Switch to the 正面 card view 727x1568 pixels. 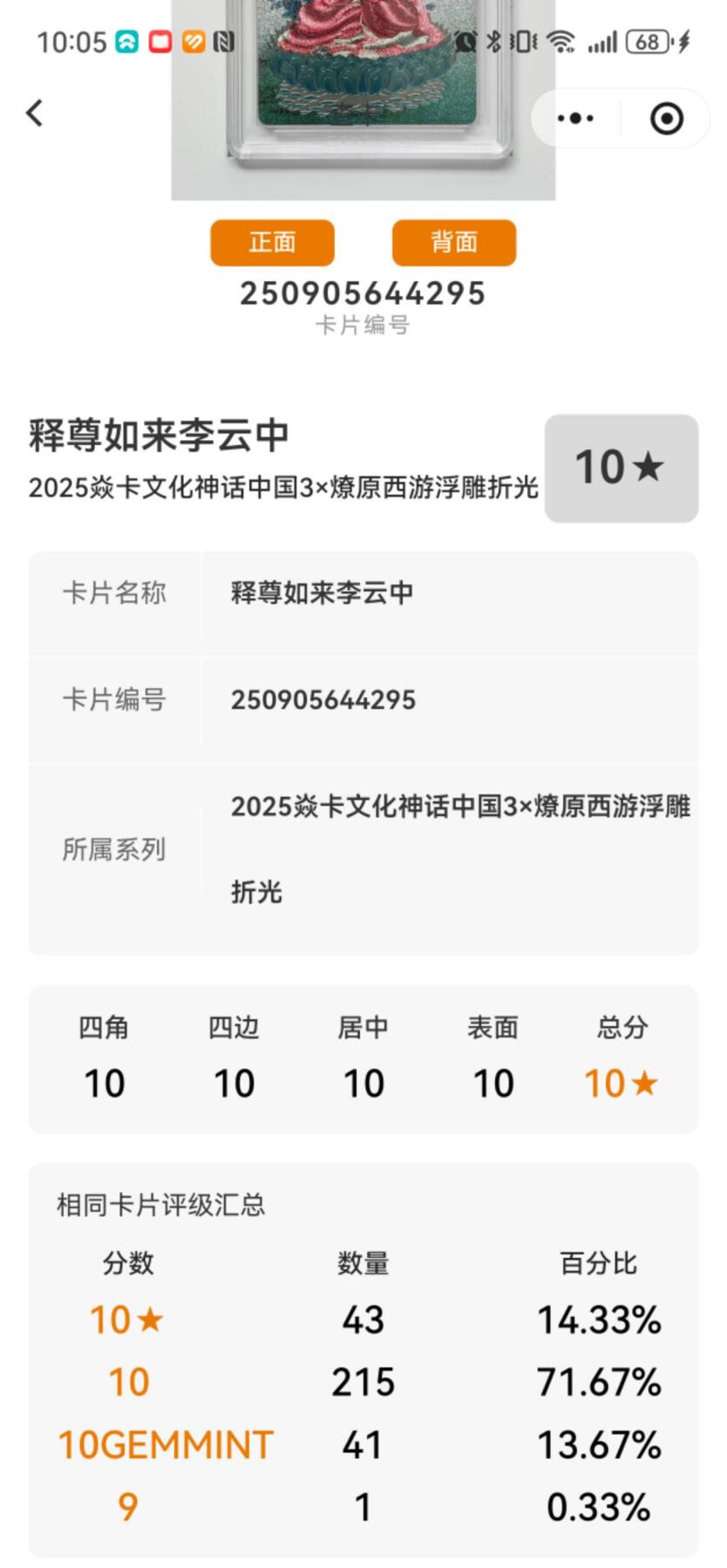click(270, 242)
